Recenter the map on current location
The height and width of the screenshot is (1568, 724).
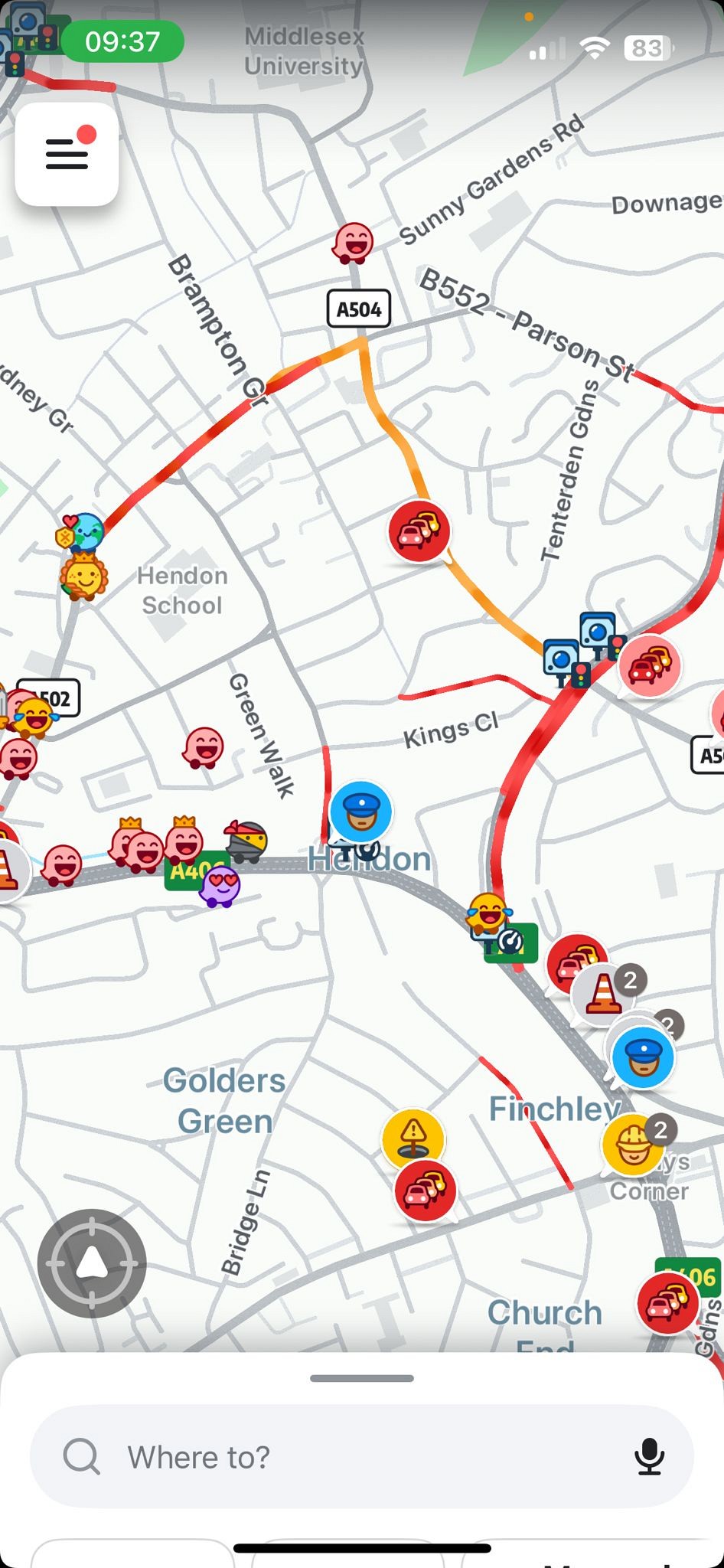pyautogui.click(x=92, y=1263)
